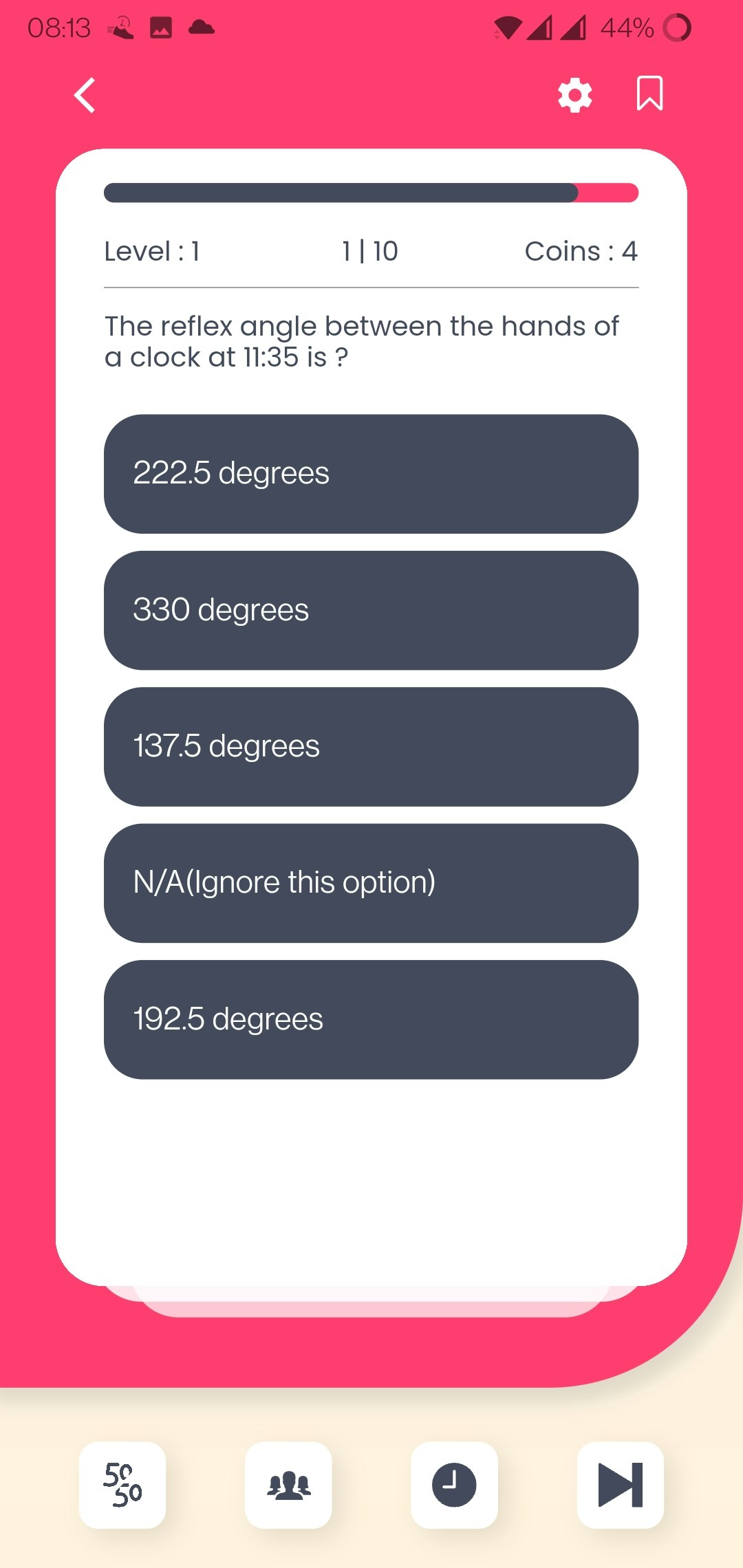The image size is (743, 1568).
Task: Choose 330 degrees as the answer
Action: coord(371,610)
